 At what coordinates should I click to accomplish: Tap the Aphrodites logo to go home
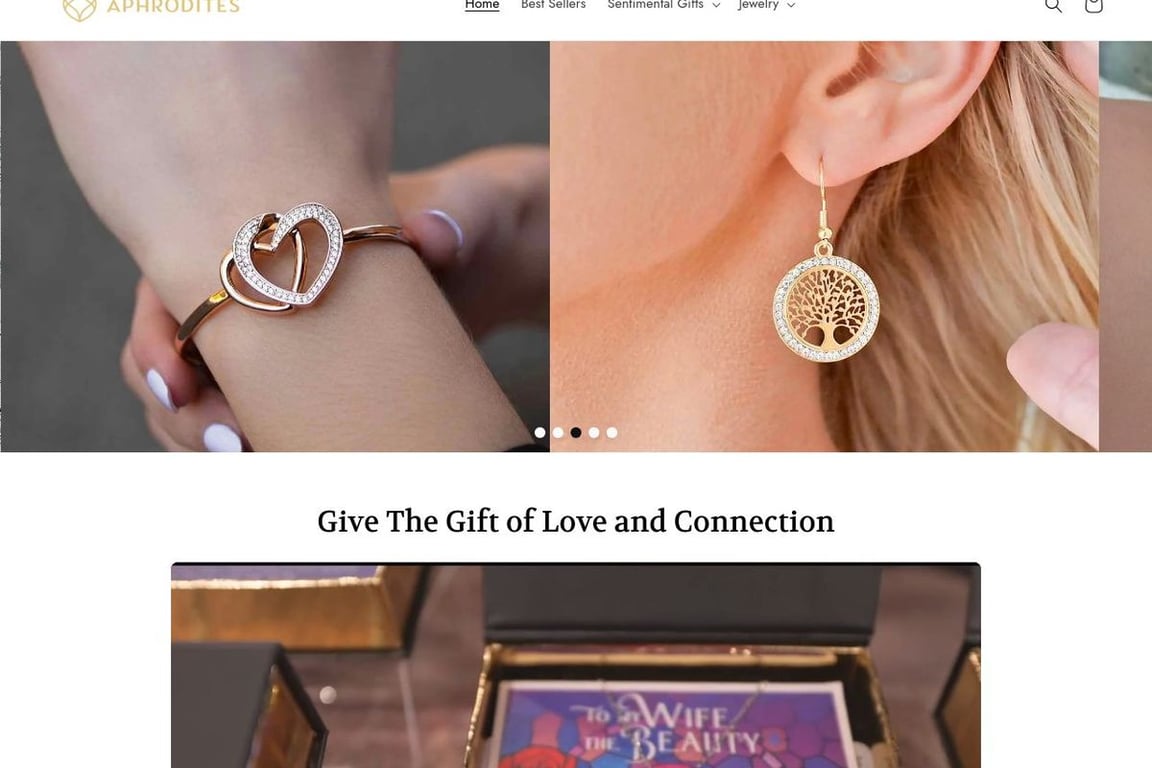pos(151,8)
